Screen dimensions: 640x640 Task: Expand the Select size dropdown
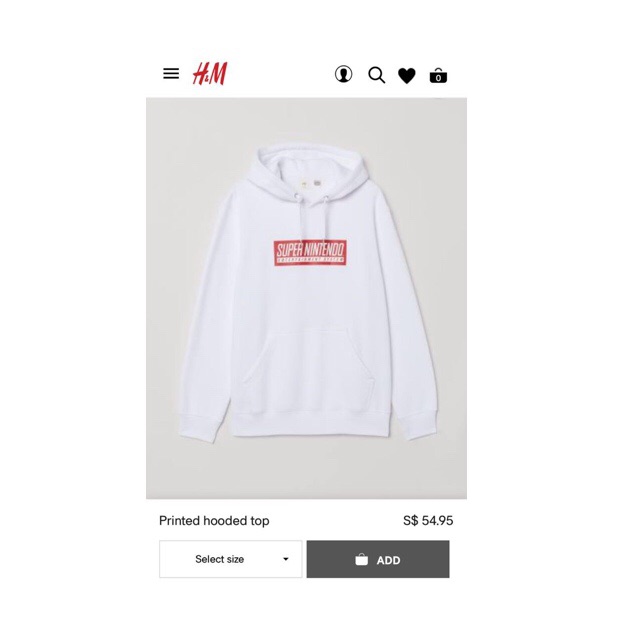click(x=230, y=559)
